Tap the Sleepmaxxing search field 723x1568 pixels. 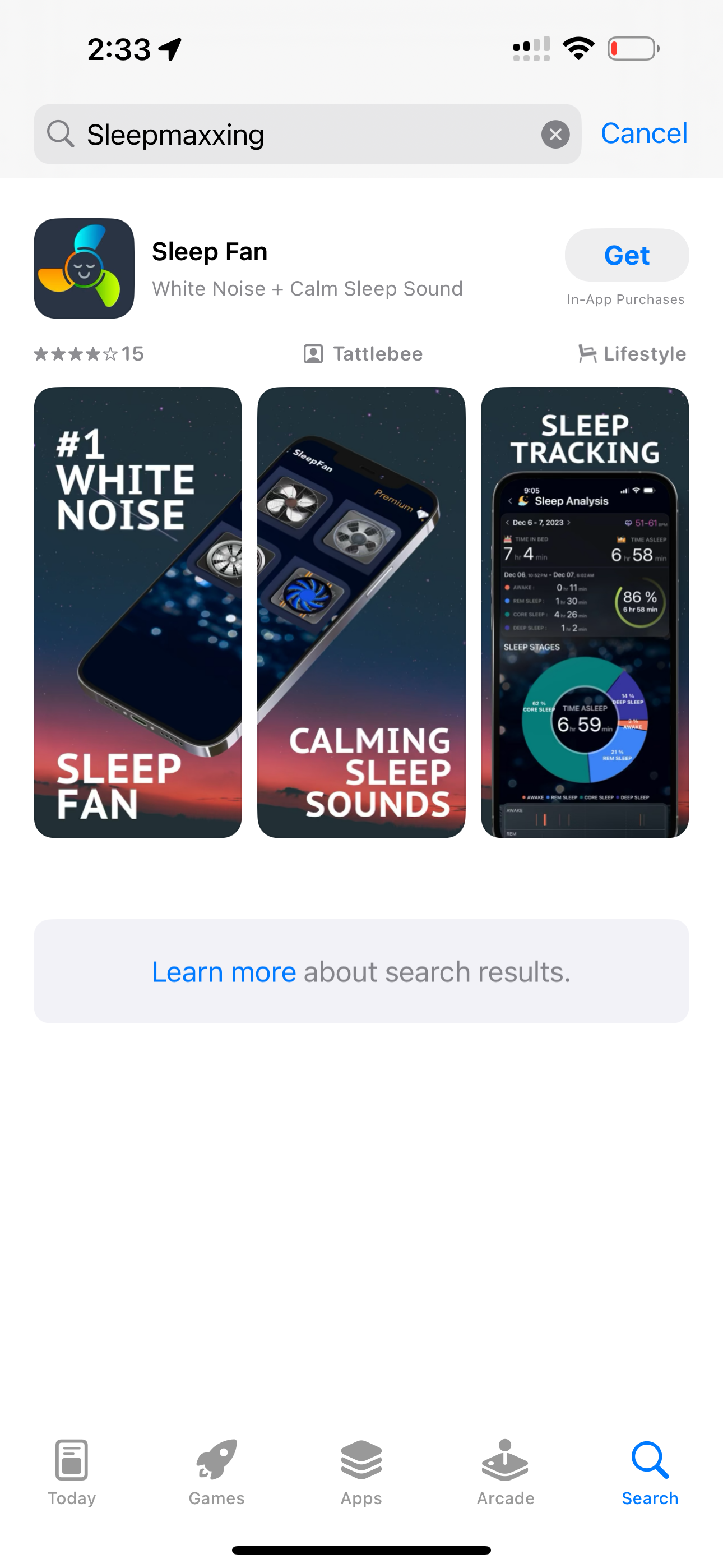coord(292,135)
